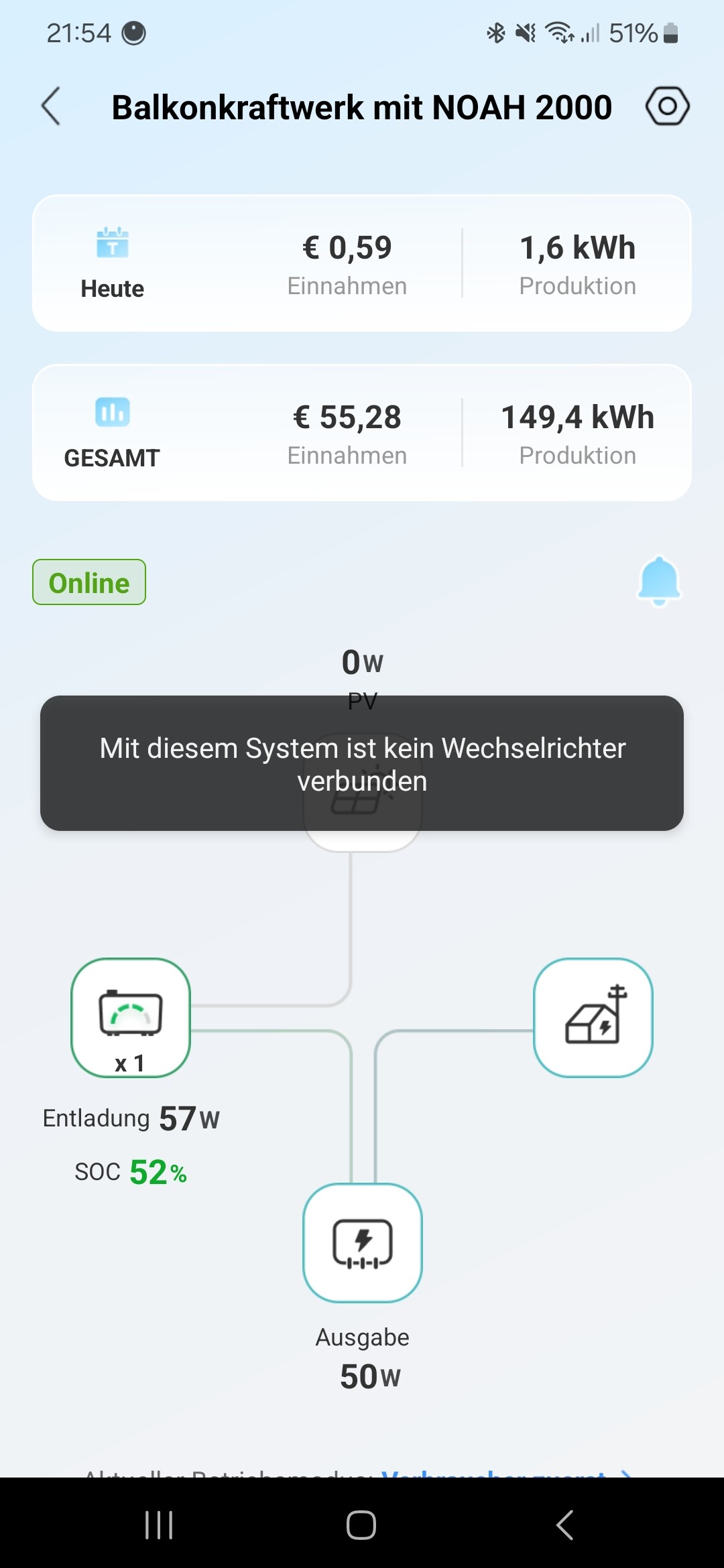Screen dimensions: 724x1568
Task: Tap the battery storage icon
Action: point(131,1017)
